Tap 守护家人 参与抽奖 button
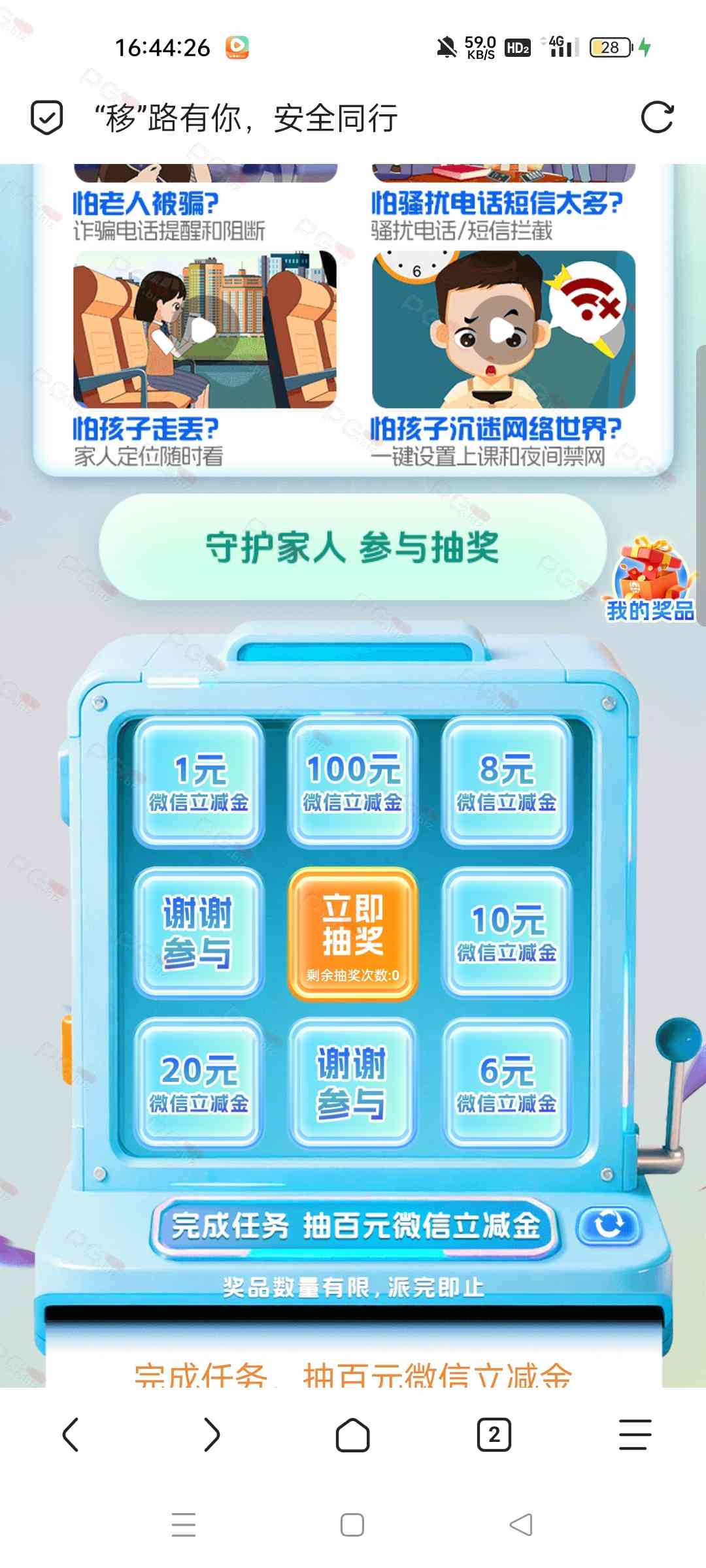The image size is (706, 1568). click(352, 547)
